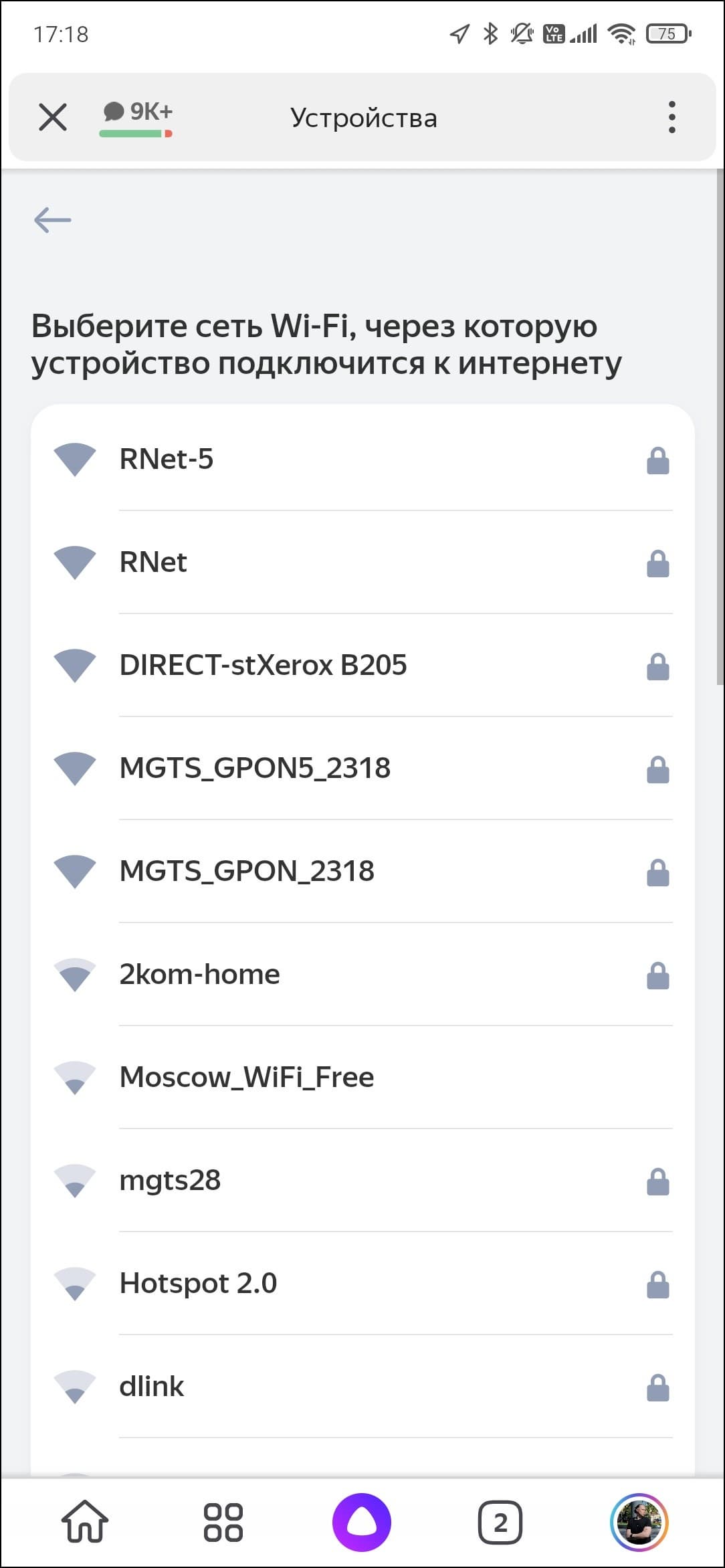Choose open network Moscow_WiFi_Free
The height and width of the screenshot is (1568, 725).
362,1078
